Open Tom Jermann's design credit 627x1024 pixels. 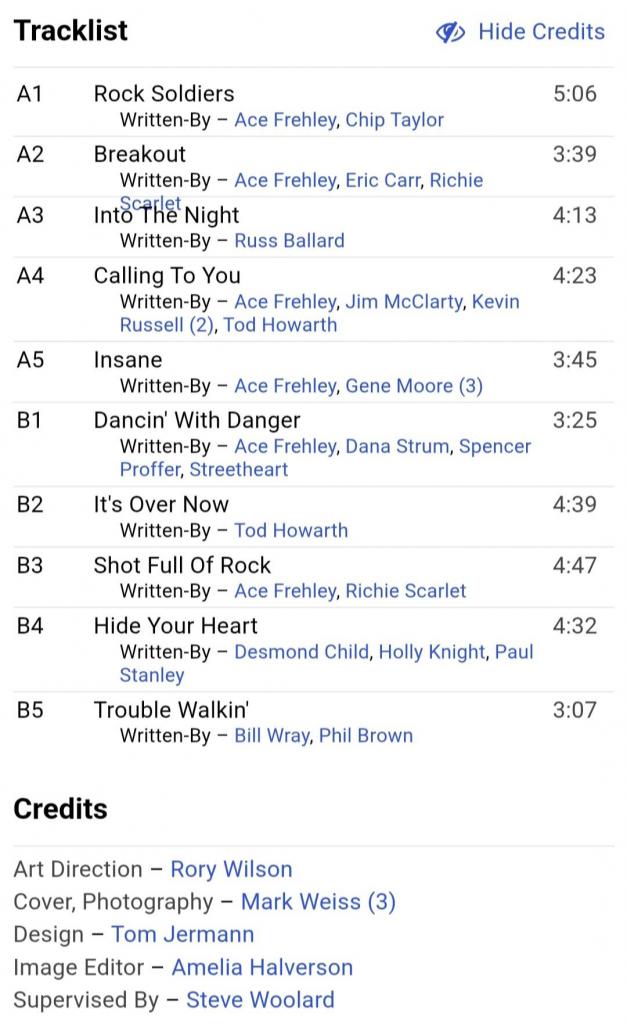pyautogui.click(x=182, y=935)
